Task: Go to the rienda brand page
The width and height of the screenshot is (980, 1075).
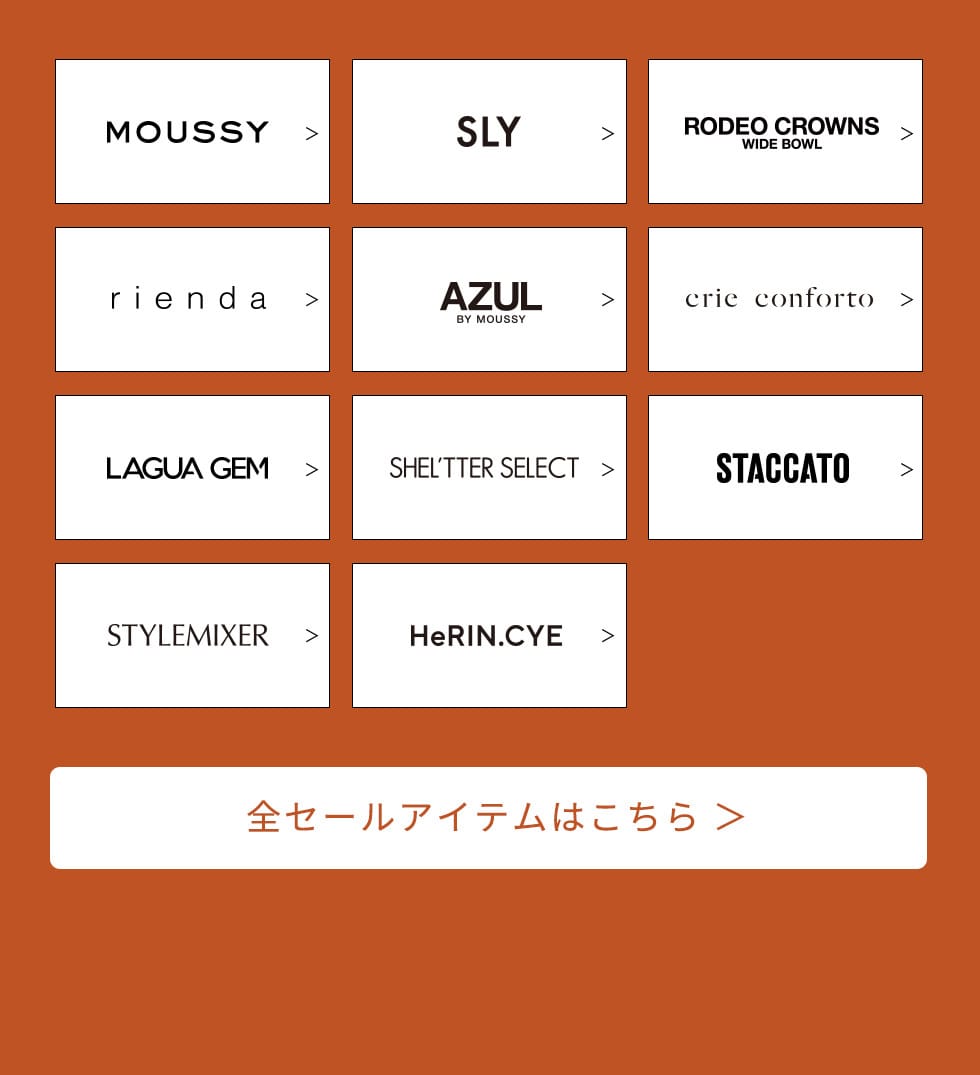Action: (192, 299)
